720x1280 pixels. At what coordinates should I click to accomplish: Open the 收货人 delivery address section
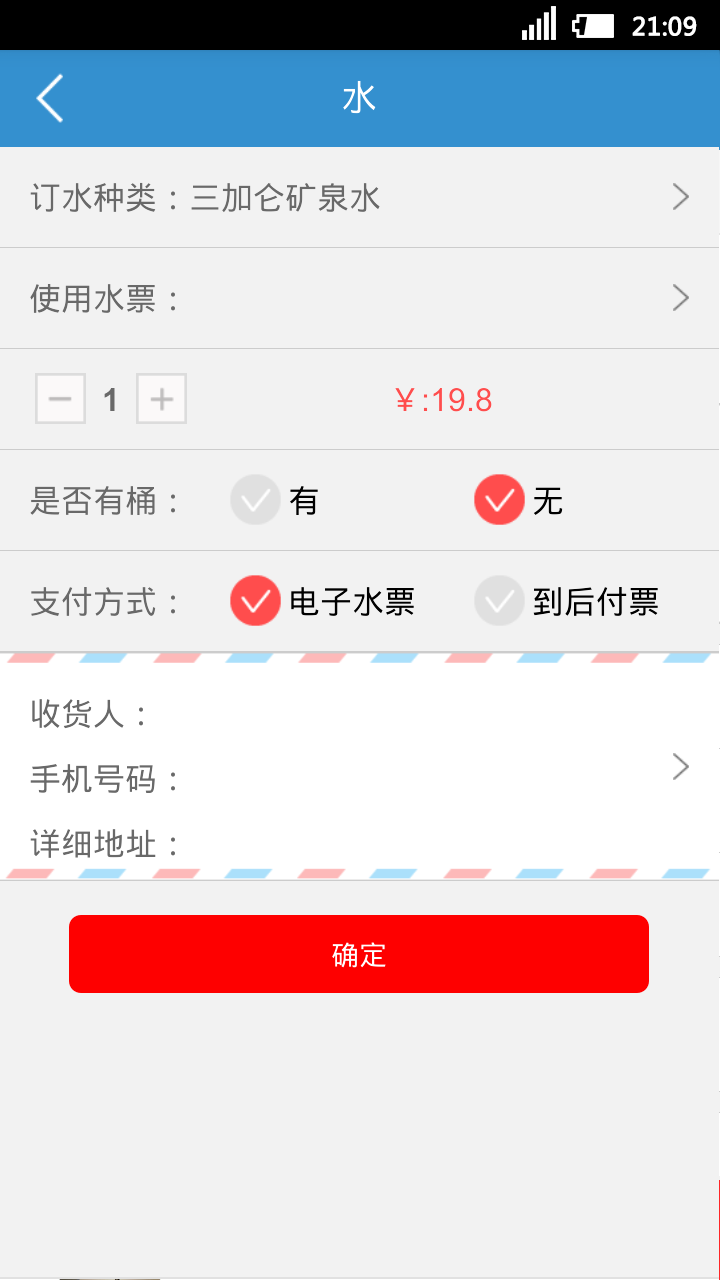pos(360,767)
